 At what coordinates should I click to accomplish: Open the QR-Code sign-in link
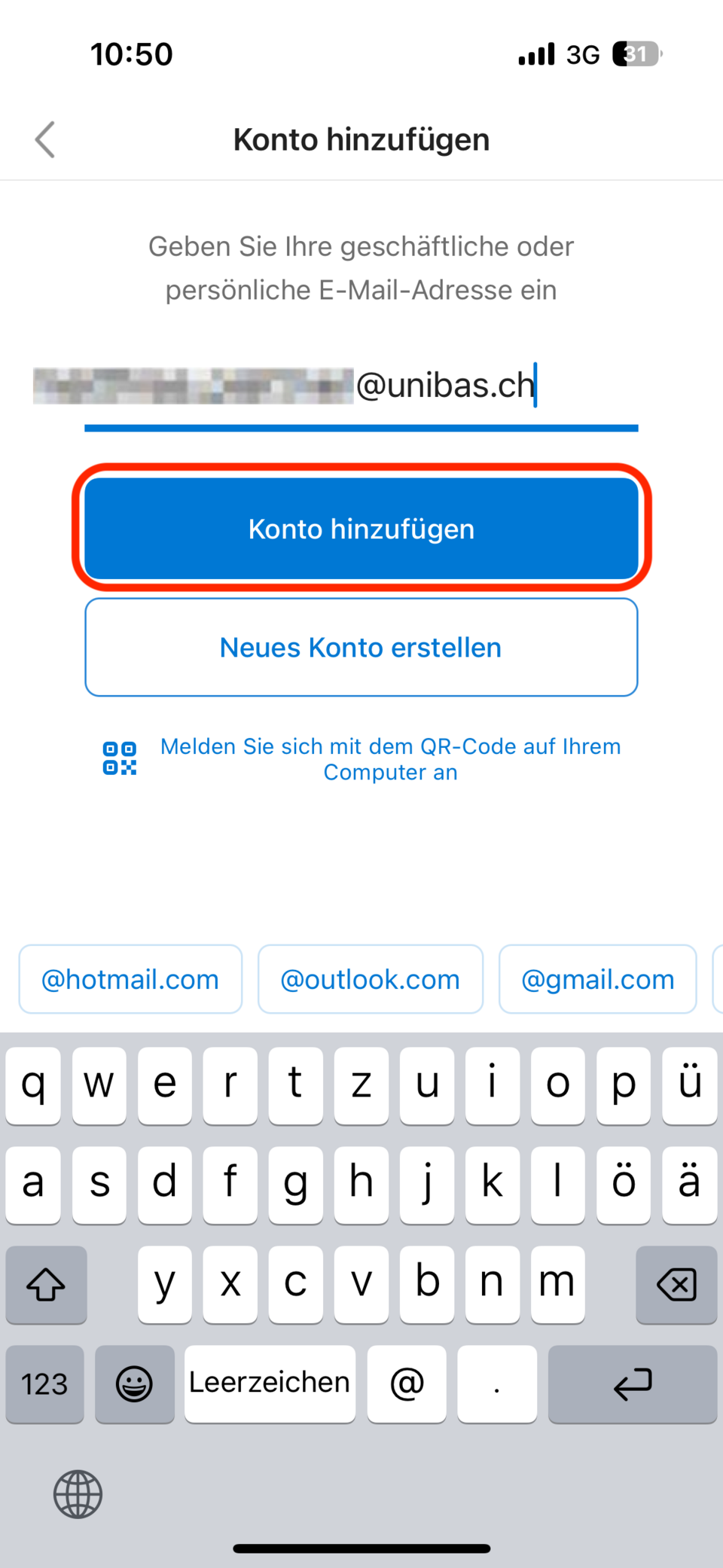pyautogui.click(x=389, y=759)
